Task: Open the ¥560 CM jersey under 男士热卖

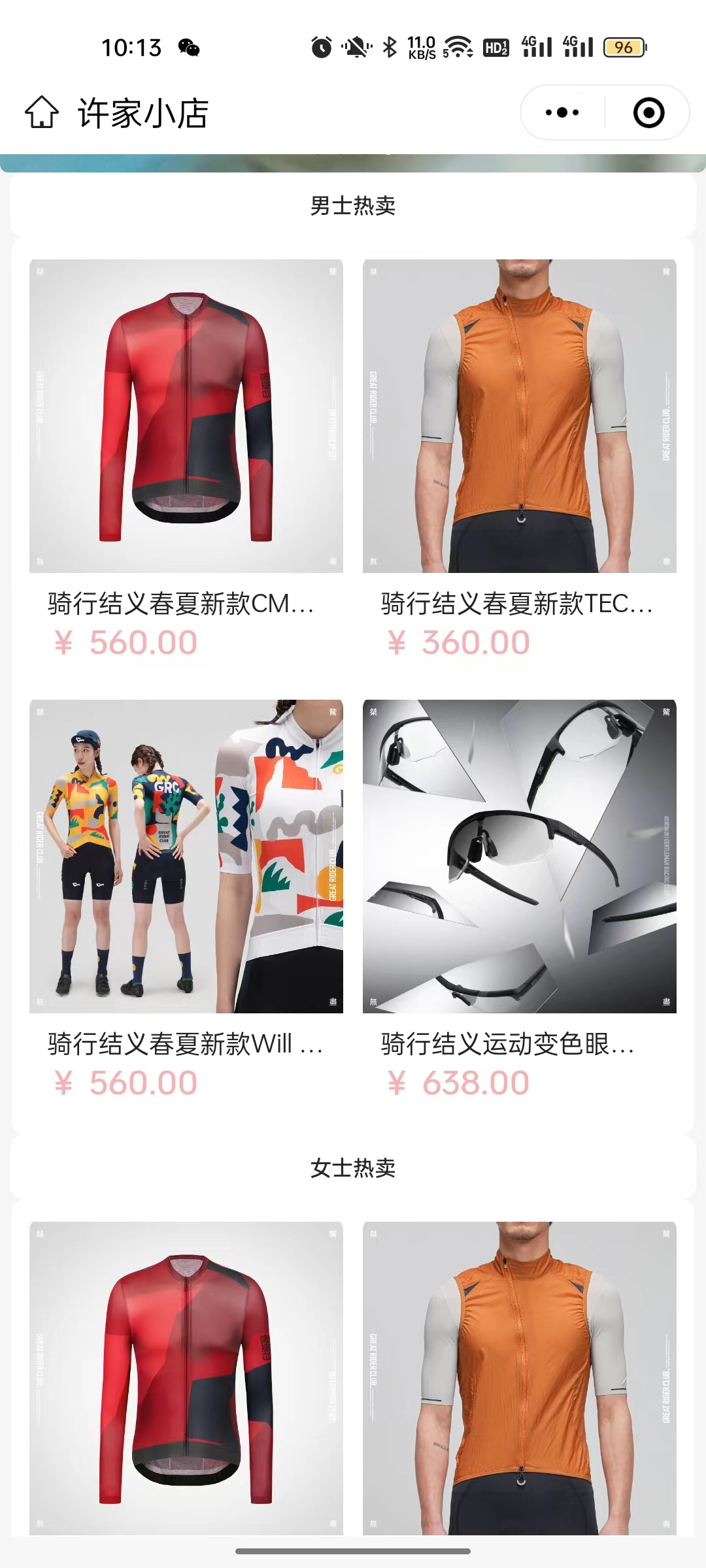Action: click(x=186, y=416)
